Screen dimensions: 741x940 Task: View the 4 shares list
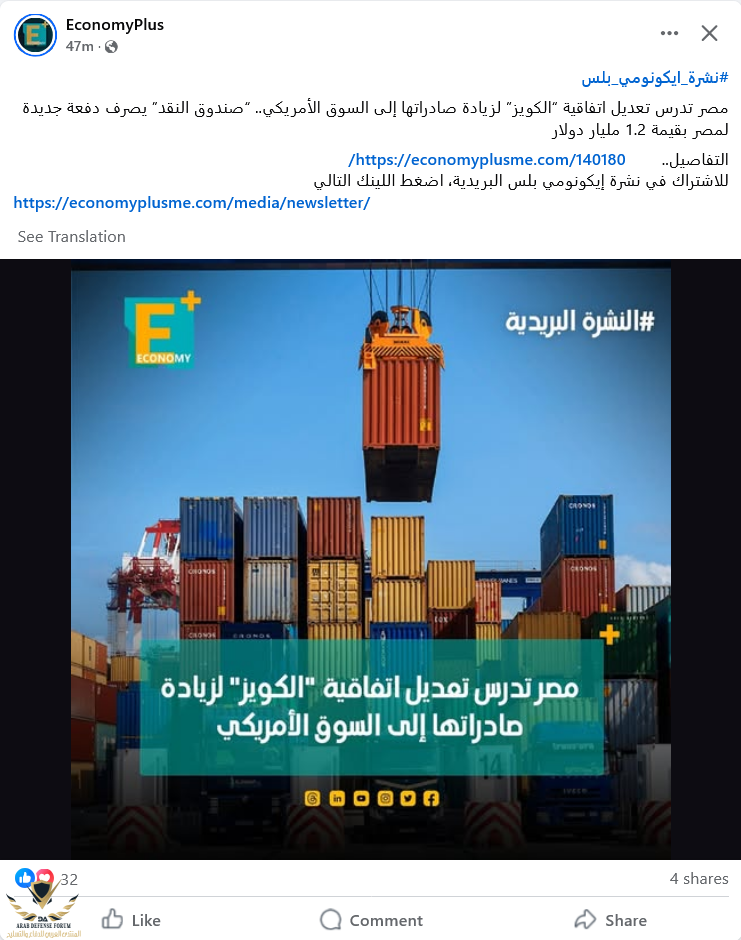pos(698,879)
